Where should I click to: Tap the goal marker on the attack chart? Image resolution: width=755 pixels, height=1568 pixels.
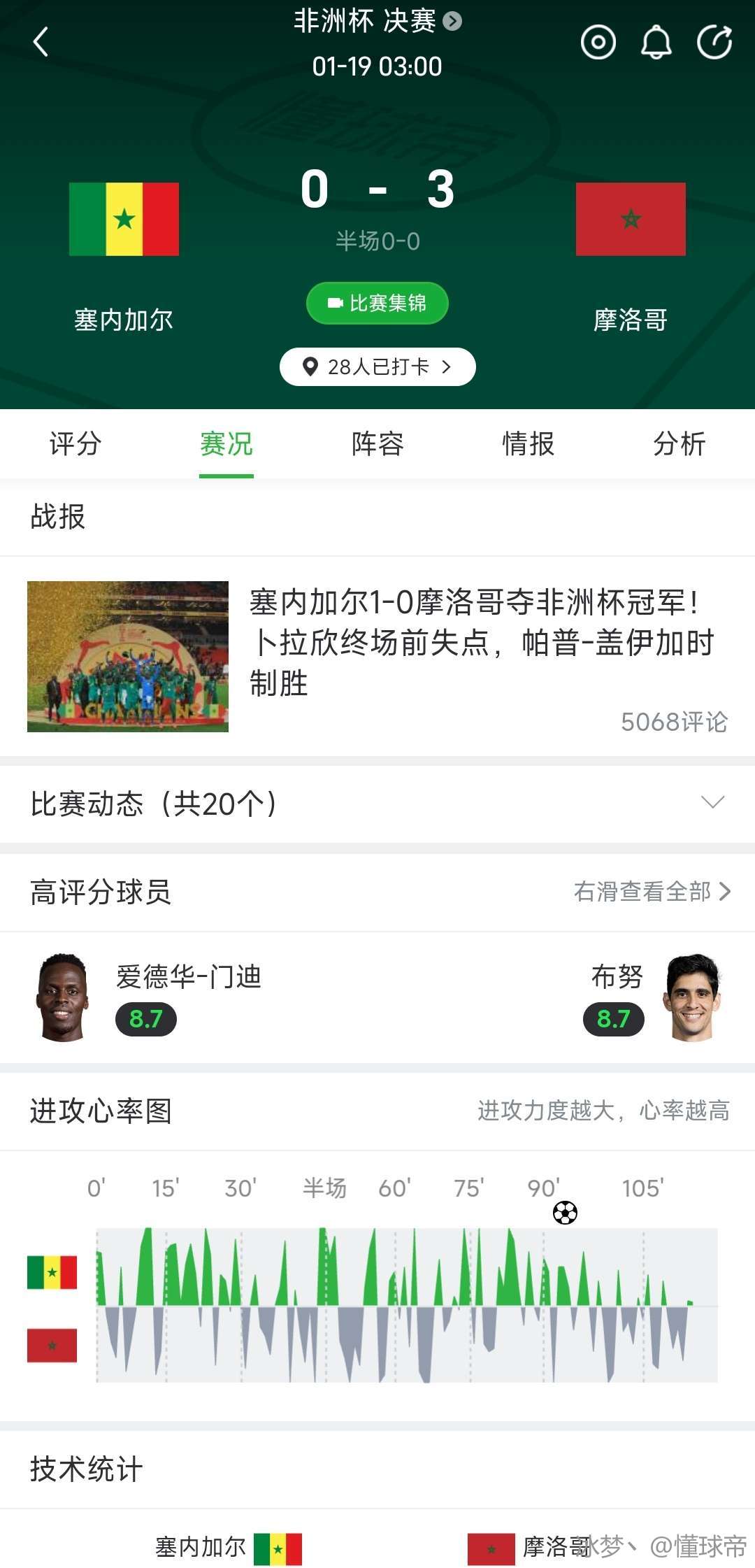[565, 1212]
